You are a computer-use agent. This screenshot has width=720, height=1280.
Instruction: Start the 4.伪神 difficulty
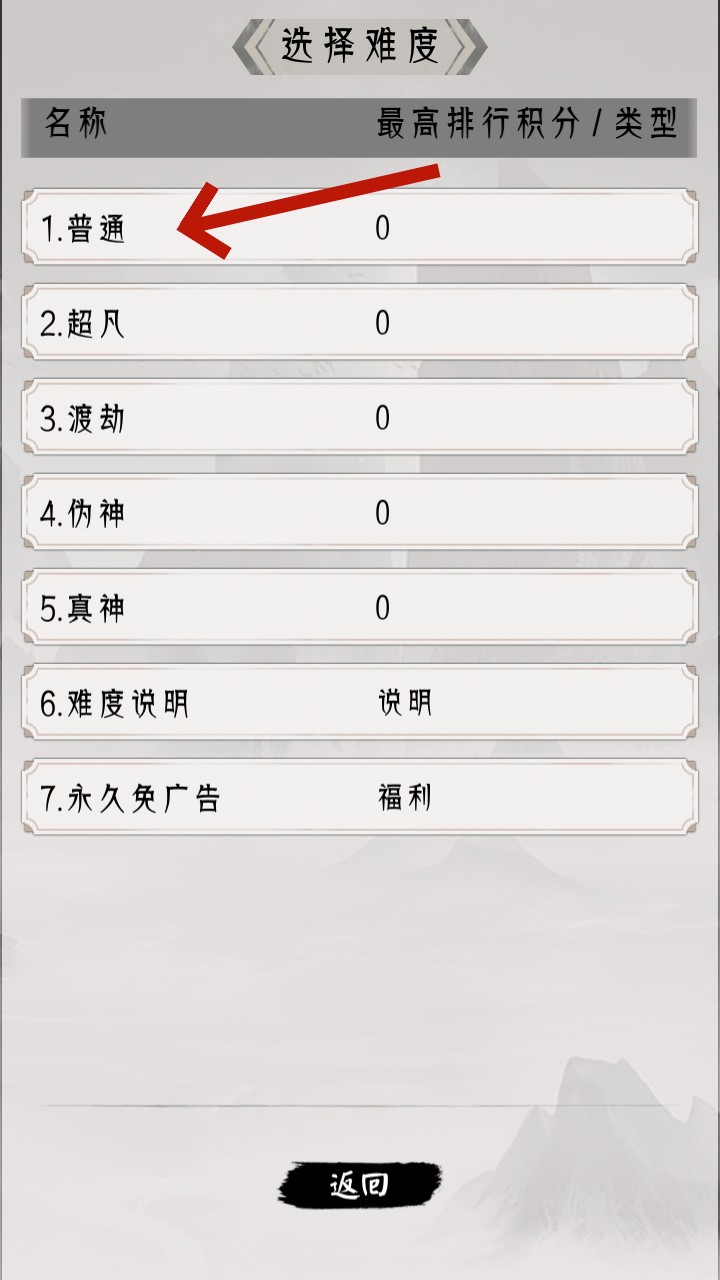pyautogui.click(x=359, y=513)
